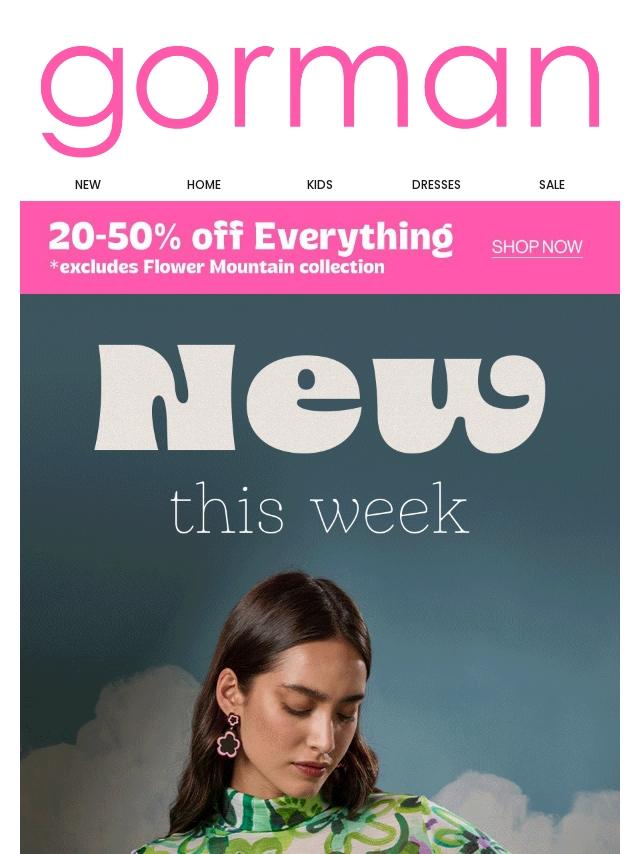The image size is (640, 854).
Task: Open the NEW category link
Action: (88, 185)
